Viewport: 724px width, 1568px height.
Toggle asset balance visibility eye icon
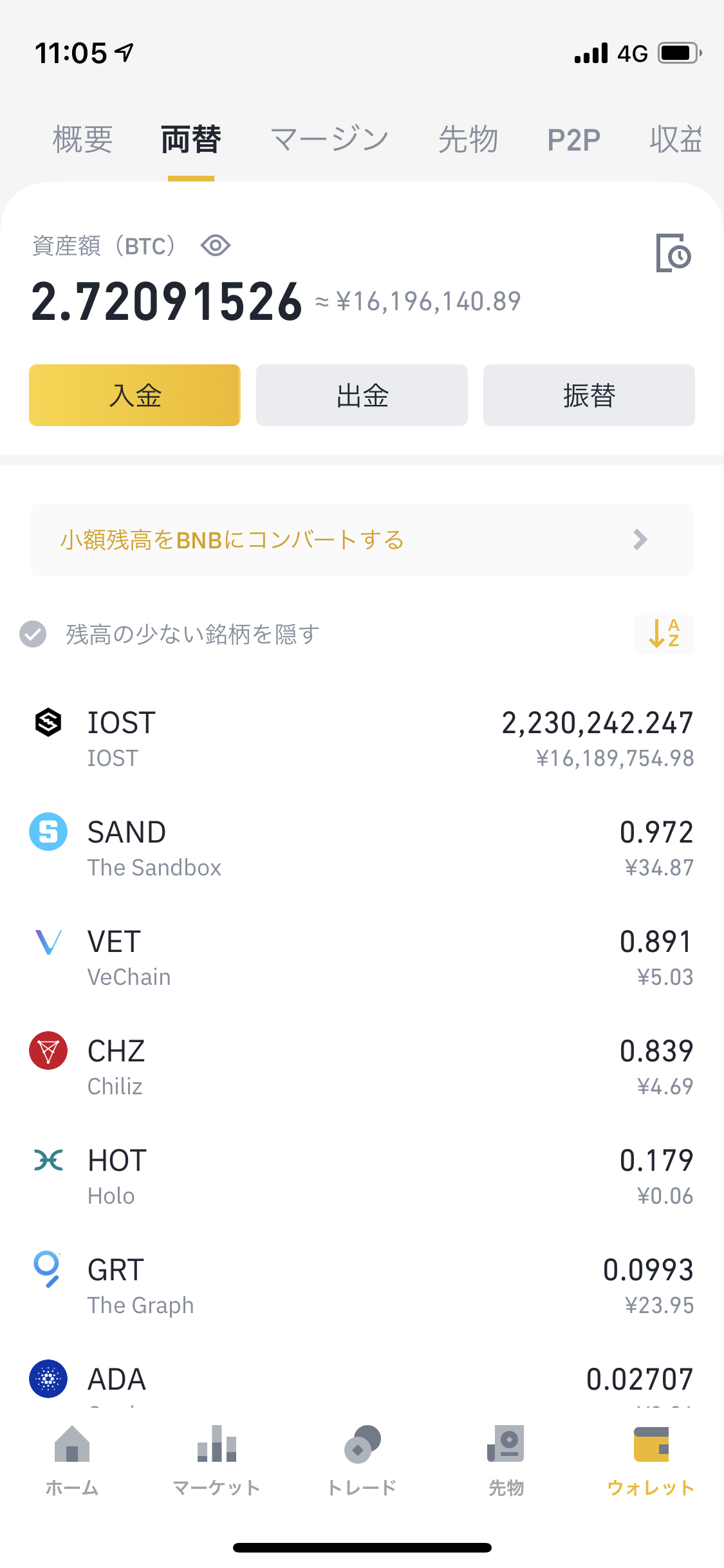point(216,245)
